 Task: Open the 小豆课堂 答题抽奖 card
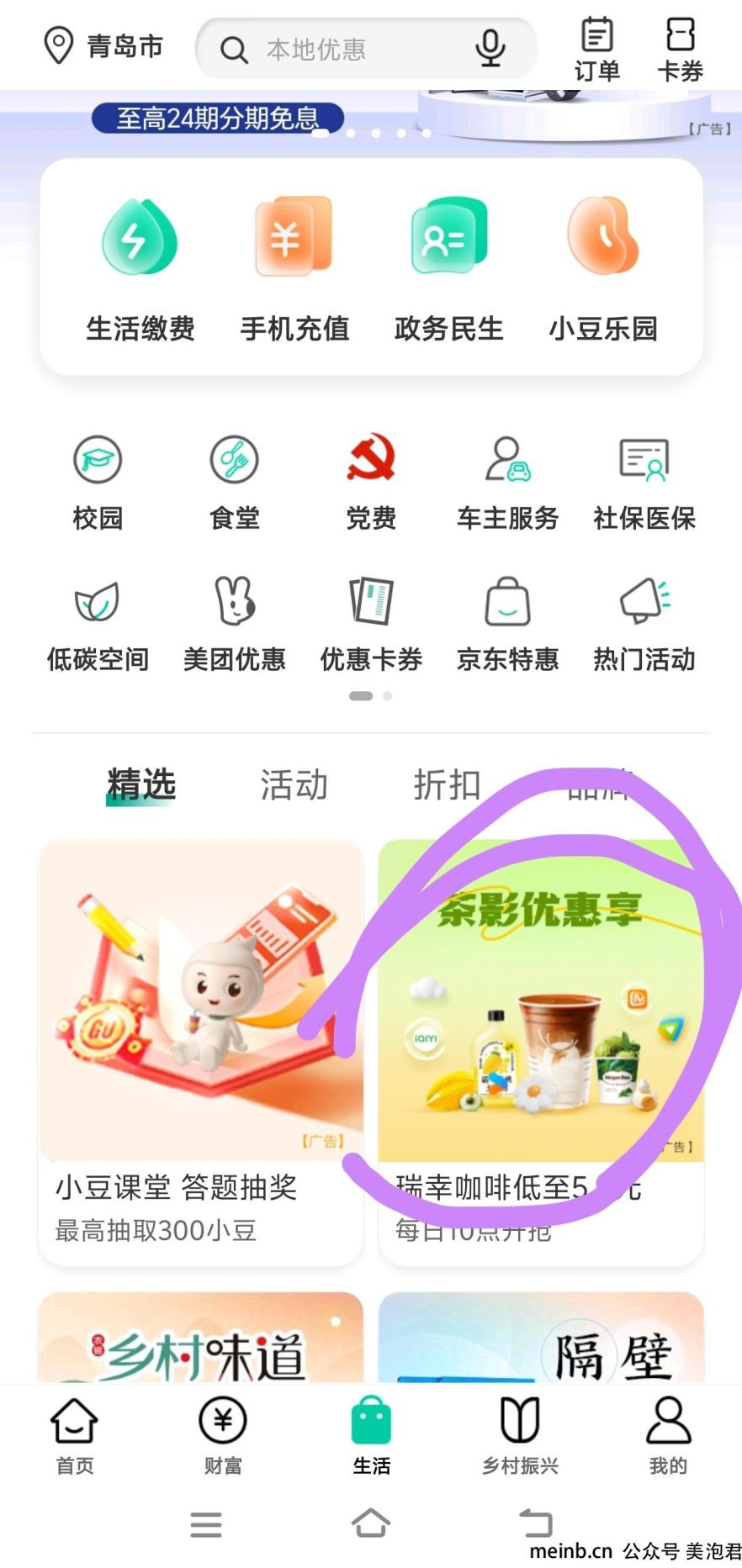200,1051
